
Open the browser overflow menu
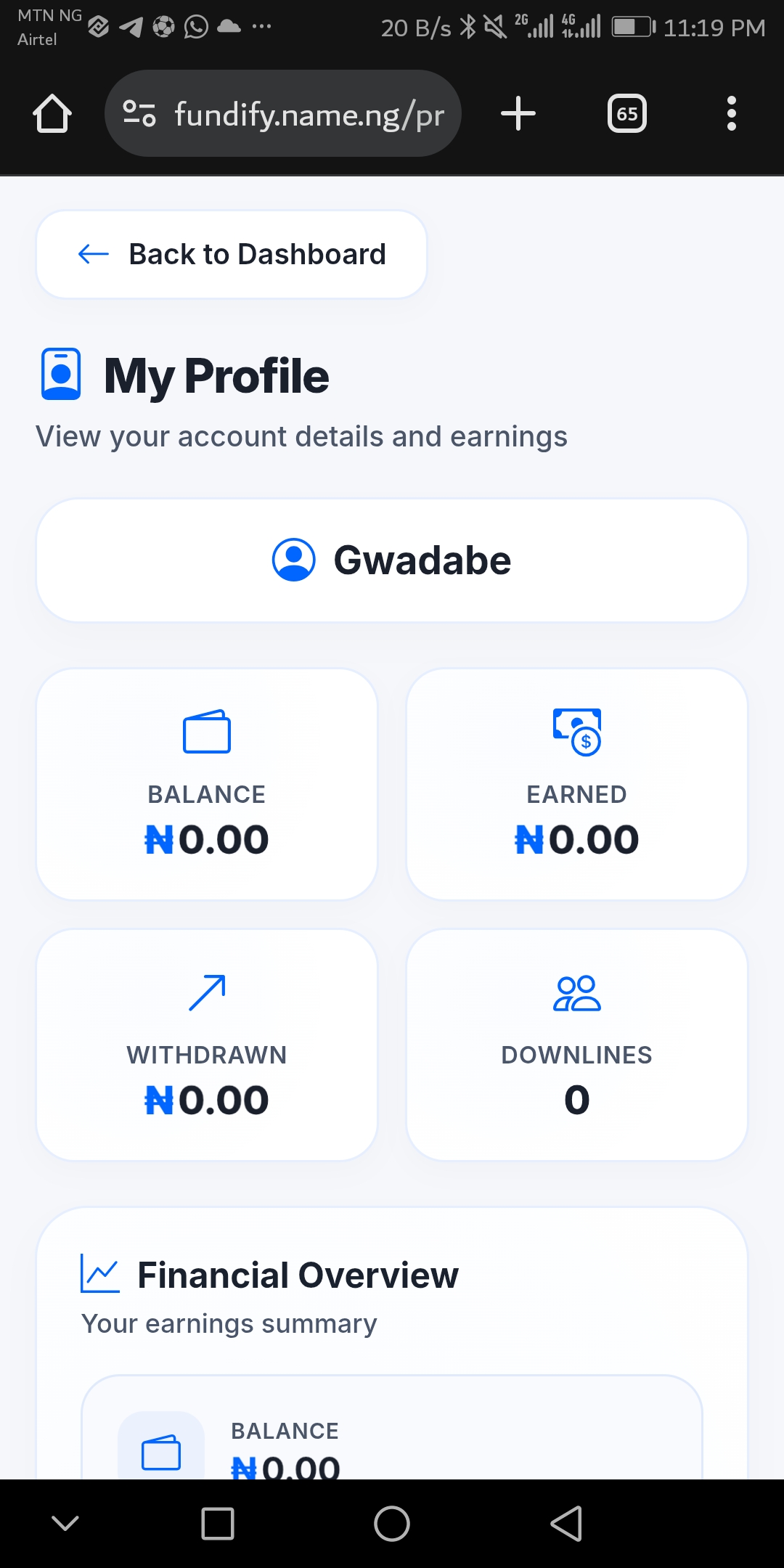(731, 114)
